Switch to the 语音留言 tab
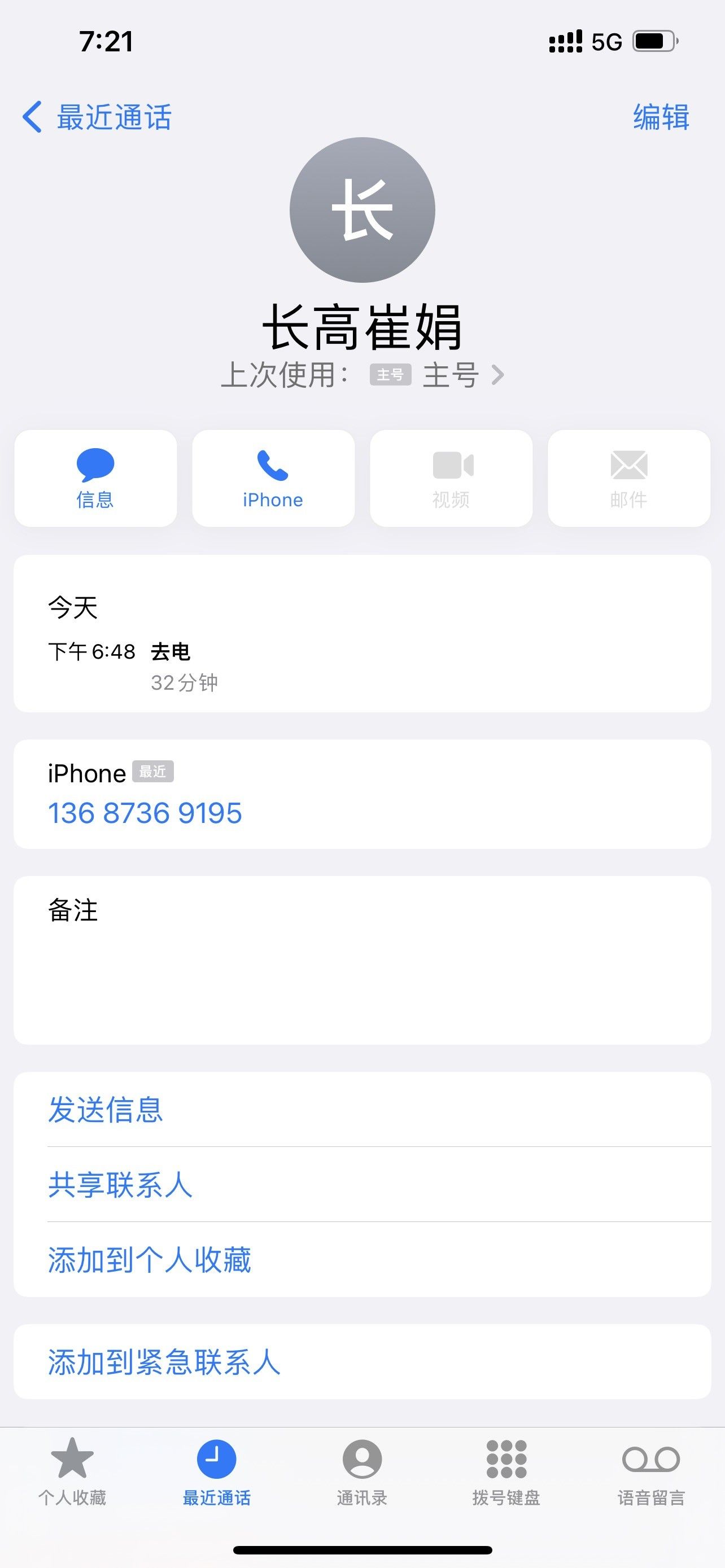Image resolution: width=725 pixels, height=1568 pixels. point(652,1473)
